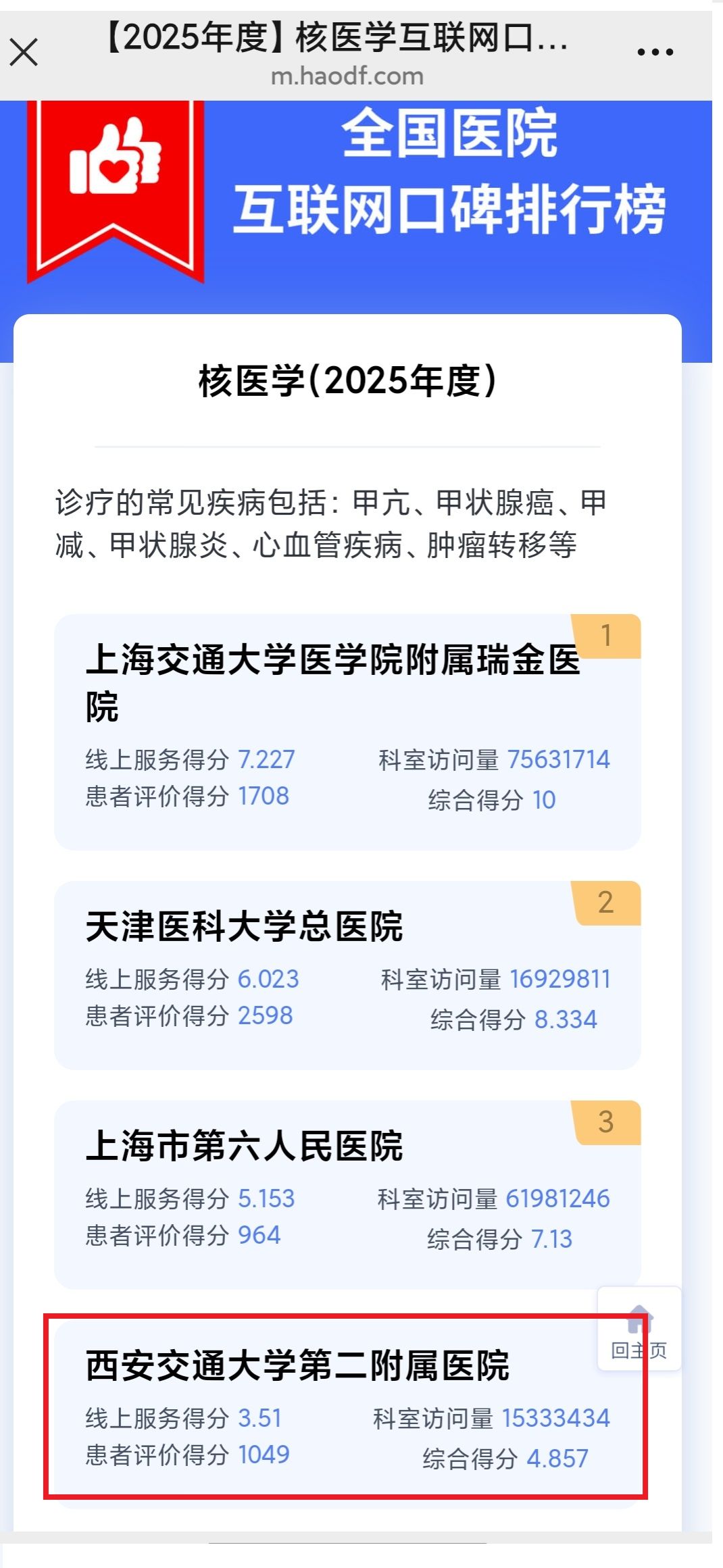Image resolution: width=723 pixels, height=1568 pixels.
Task: Click 患者评价得分 2598 value
Action: [265, 1014]
